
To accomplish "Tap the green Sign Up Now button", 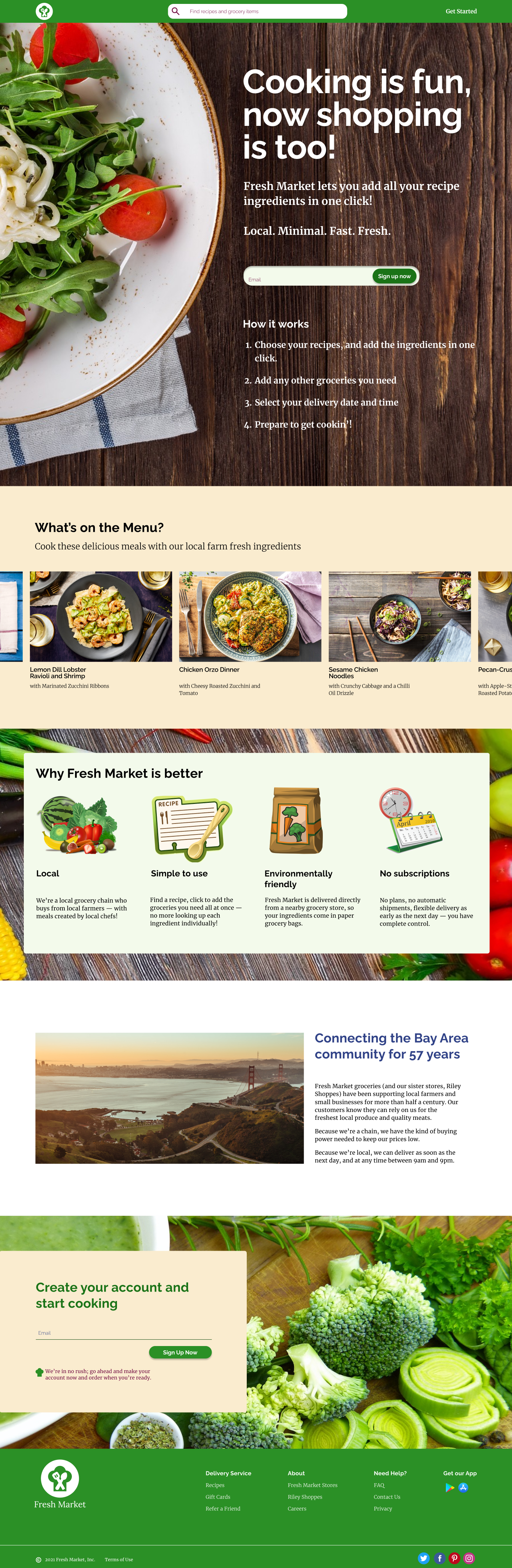I will (x=180, y=1352).
